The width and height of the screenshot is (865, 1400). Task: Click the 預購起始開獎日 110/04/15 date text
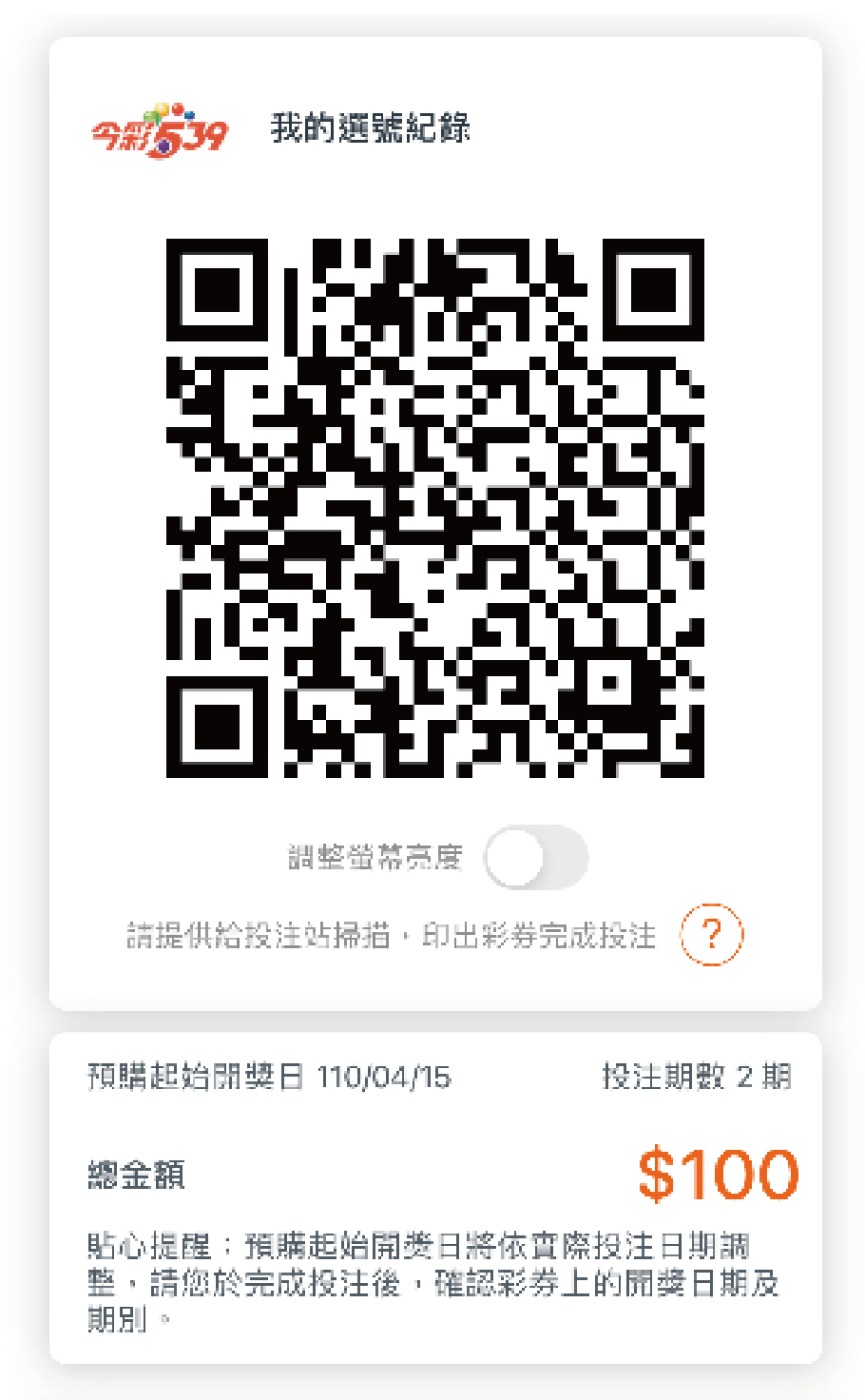tap(267, 1077)
